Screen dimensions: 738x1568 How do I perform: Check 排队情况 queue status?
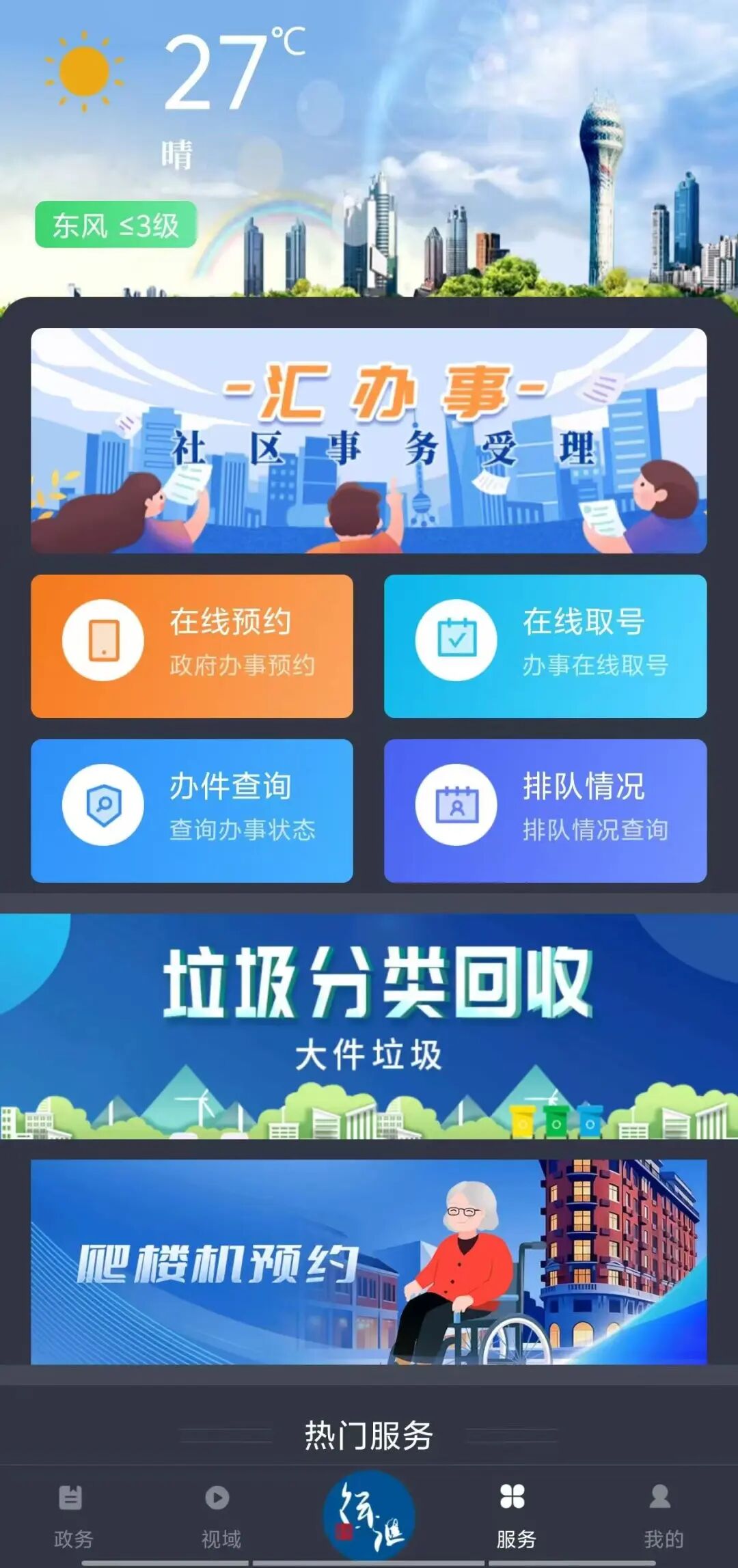pos(545,810)
